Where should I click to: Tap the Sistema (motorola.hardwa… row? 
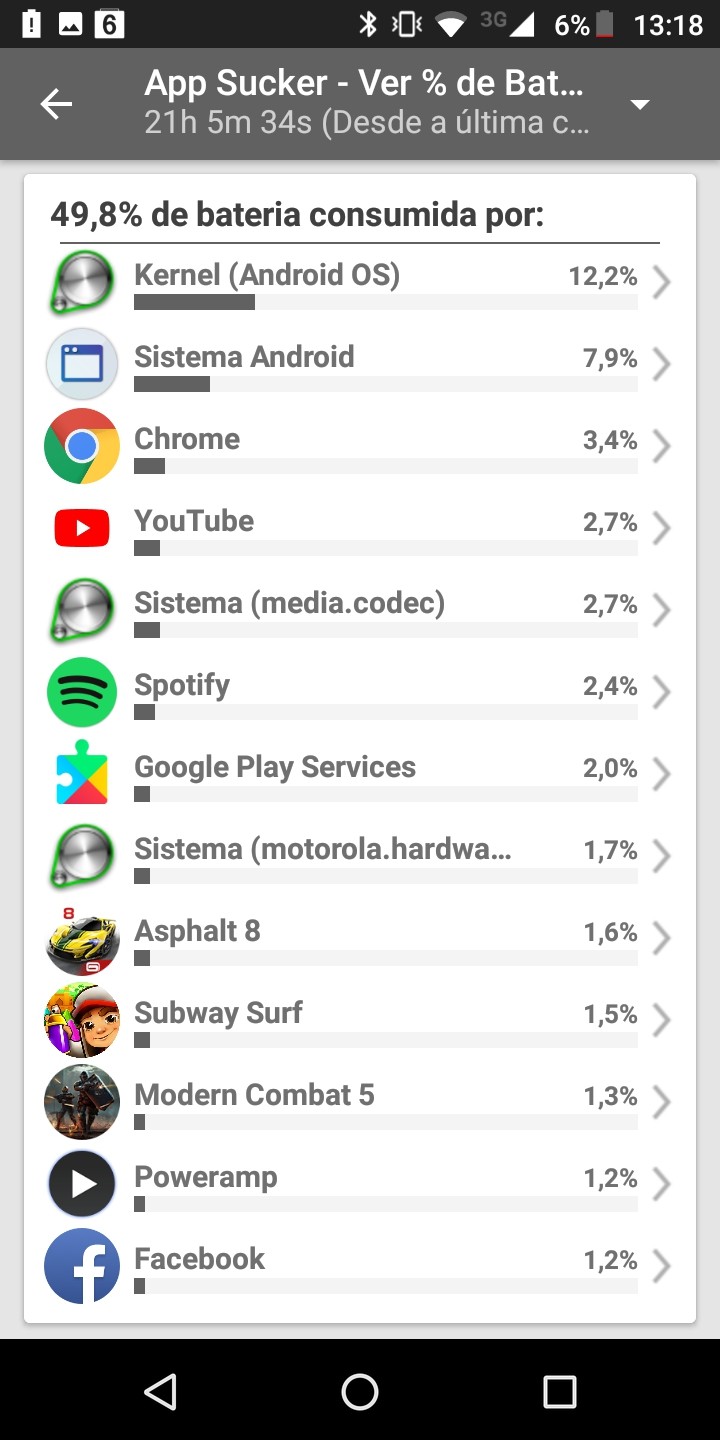click(360, 858)
